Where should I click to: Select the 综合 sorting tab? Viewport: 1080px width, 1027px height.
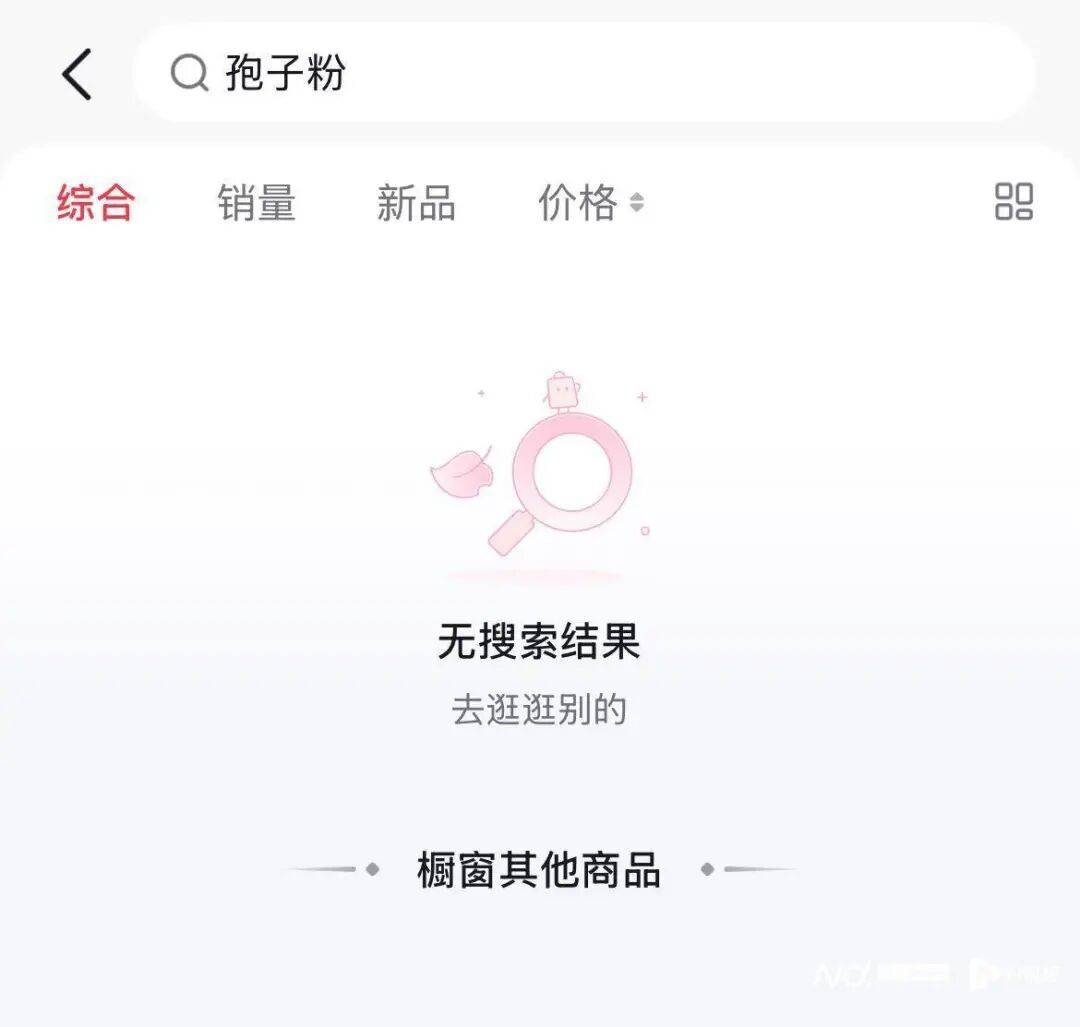click(96, 203)
